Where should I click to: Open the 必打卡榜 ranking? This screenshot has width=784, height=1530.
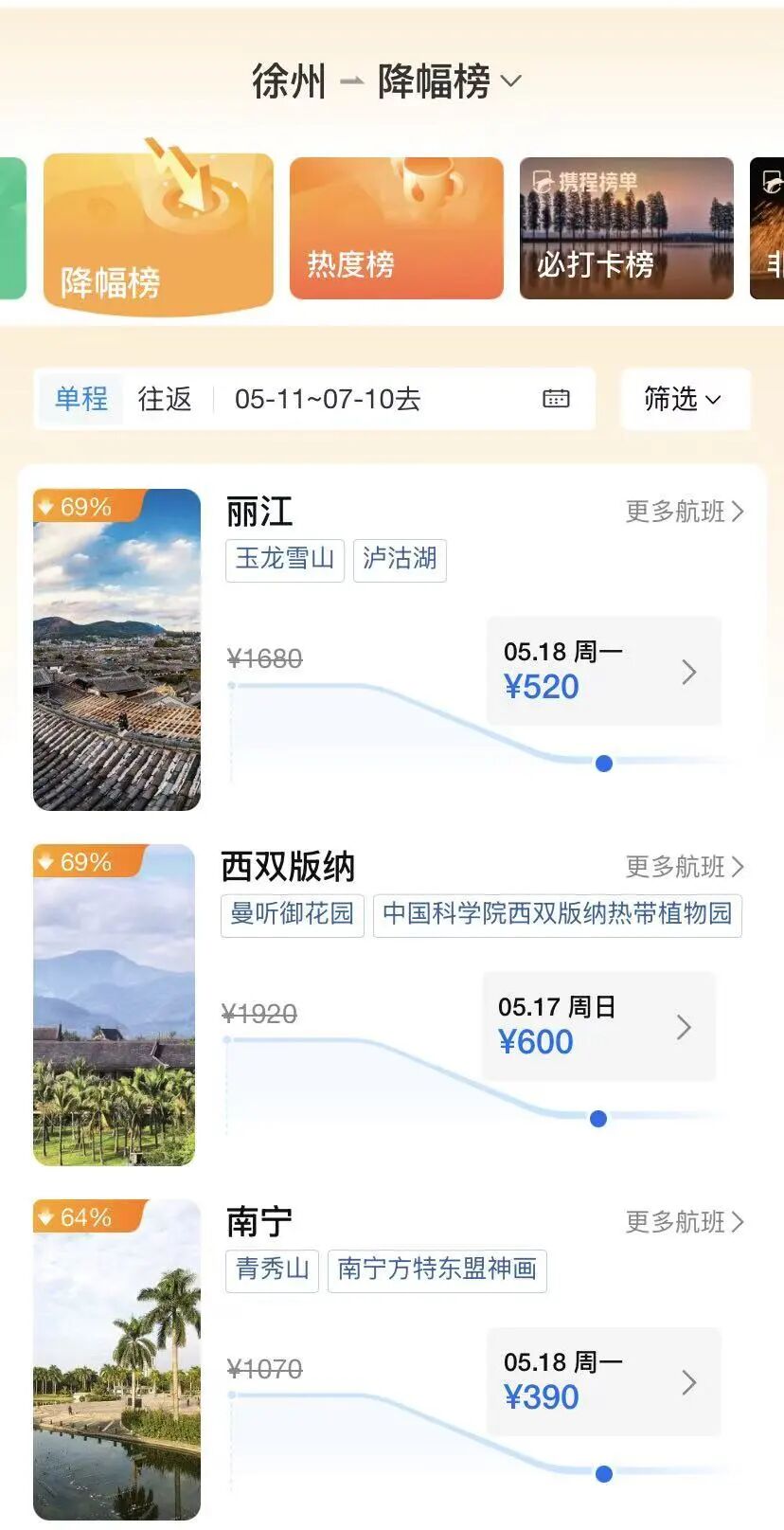[x=627, y=228]
